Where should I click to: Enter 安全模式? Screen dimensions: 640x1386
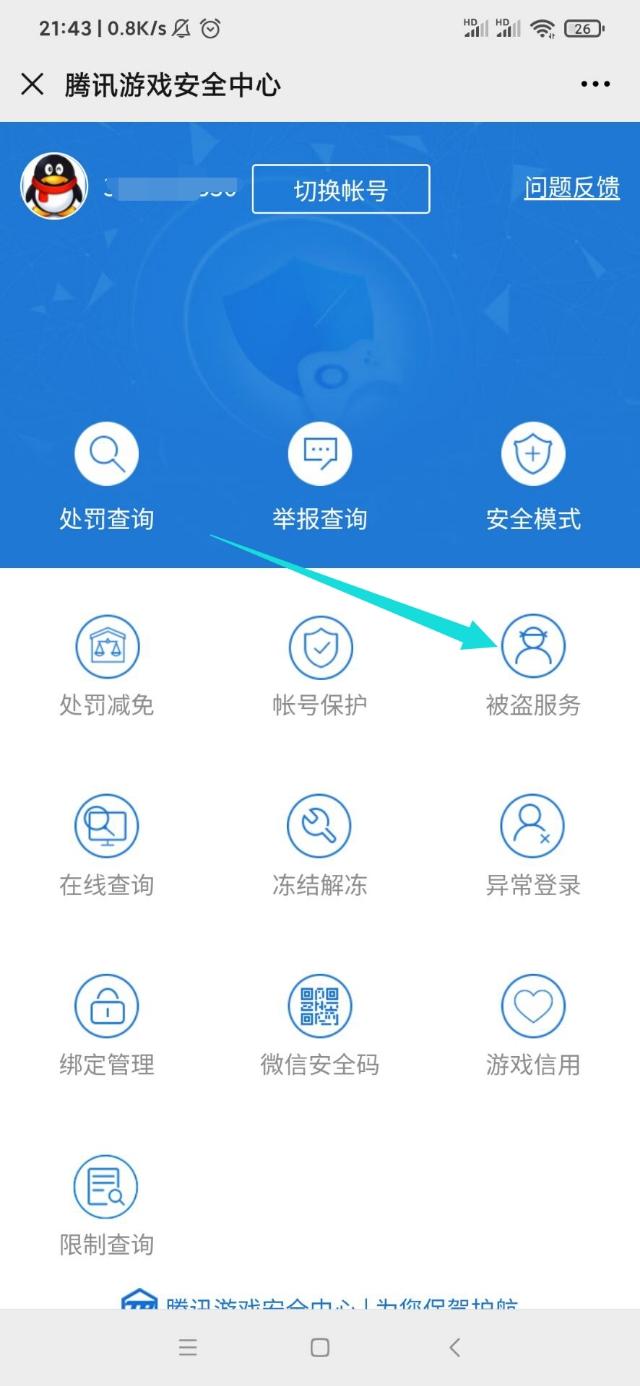pos(533,477)
